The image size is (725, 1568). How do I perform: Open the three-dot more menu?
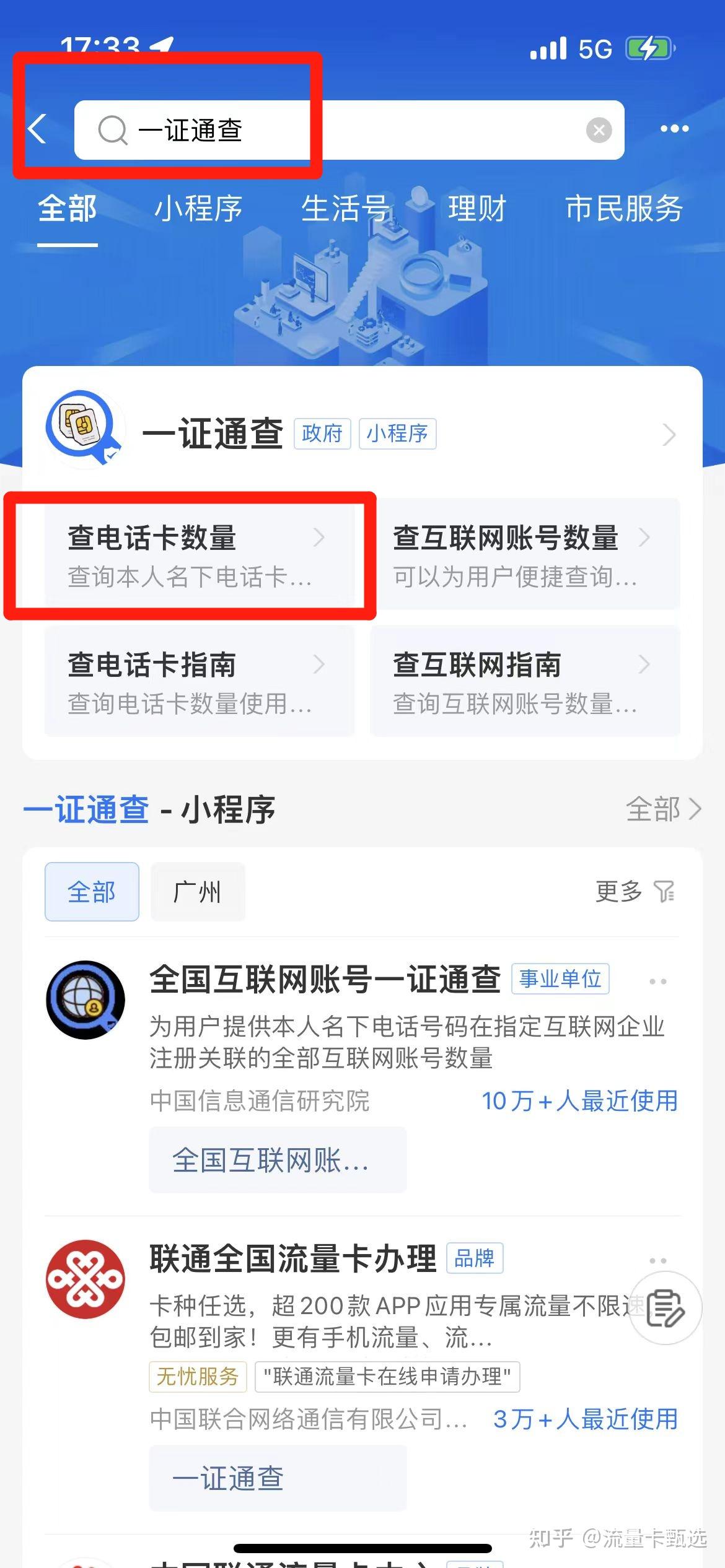coord(674,129)
